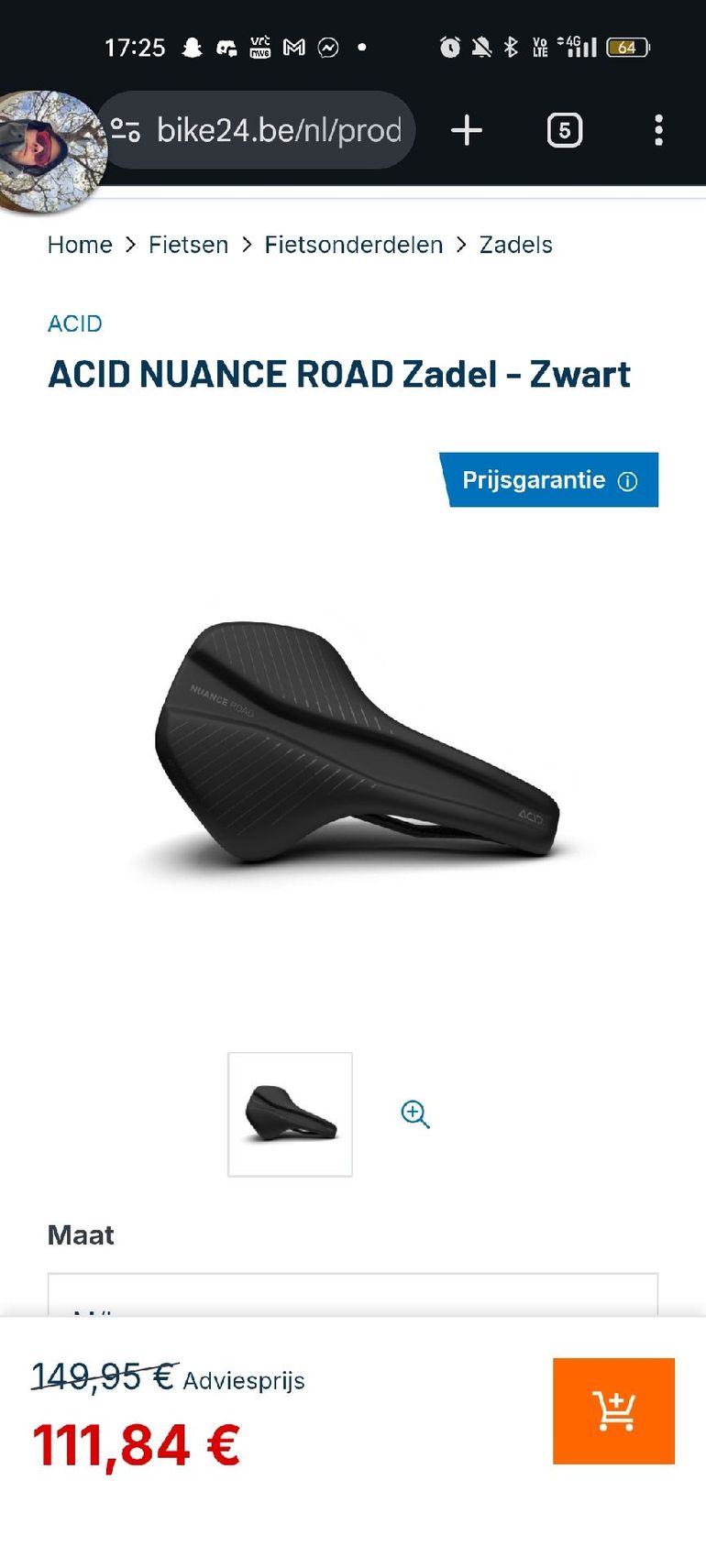Open a new browser tab
Viewport: 706px width, 1568px height.
(467, 130)
